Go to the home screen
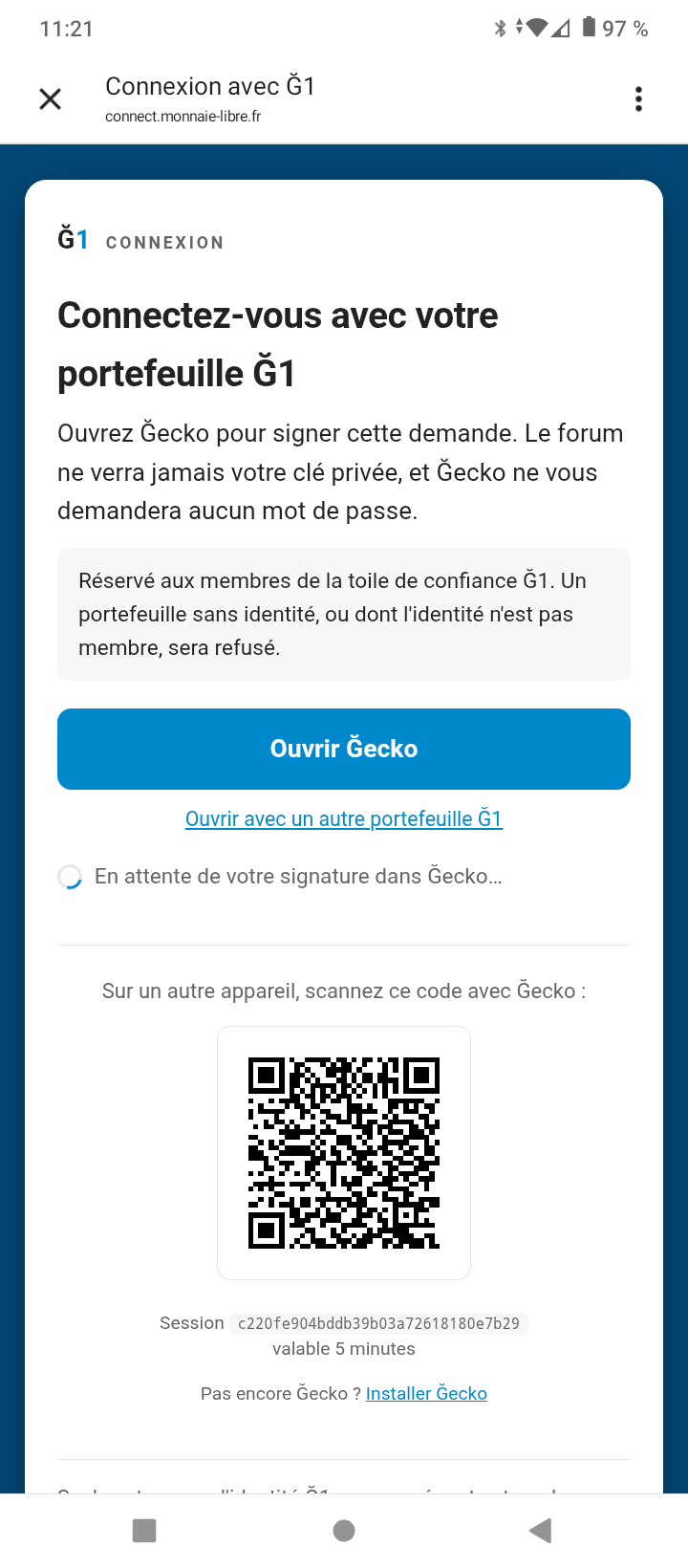The width and height of the screenshot is (688, 1568). 344,1531
